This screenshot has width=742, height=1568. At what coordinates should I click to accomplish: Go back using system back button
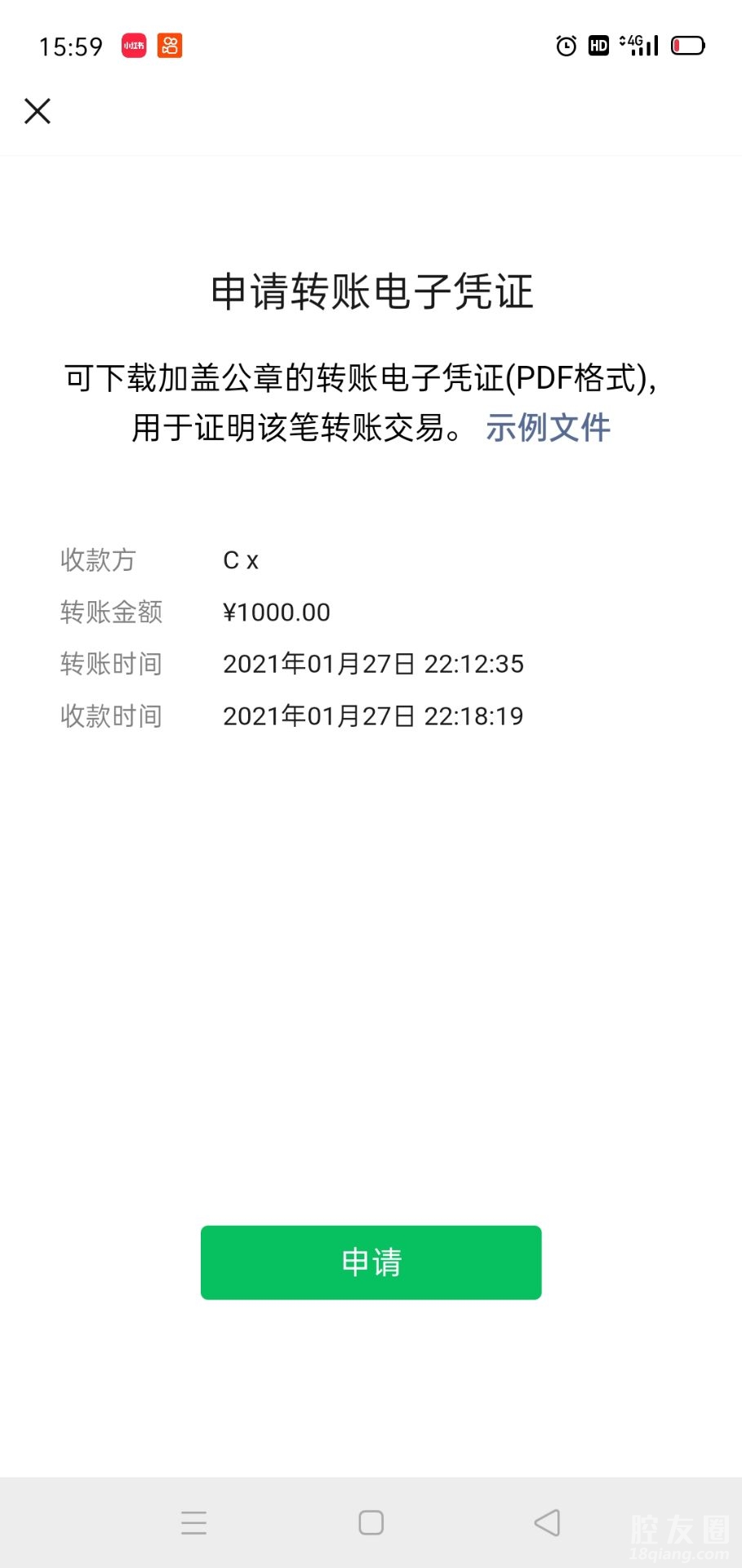pos(547,1522)
